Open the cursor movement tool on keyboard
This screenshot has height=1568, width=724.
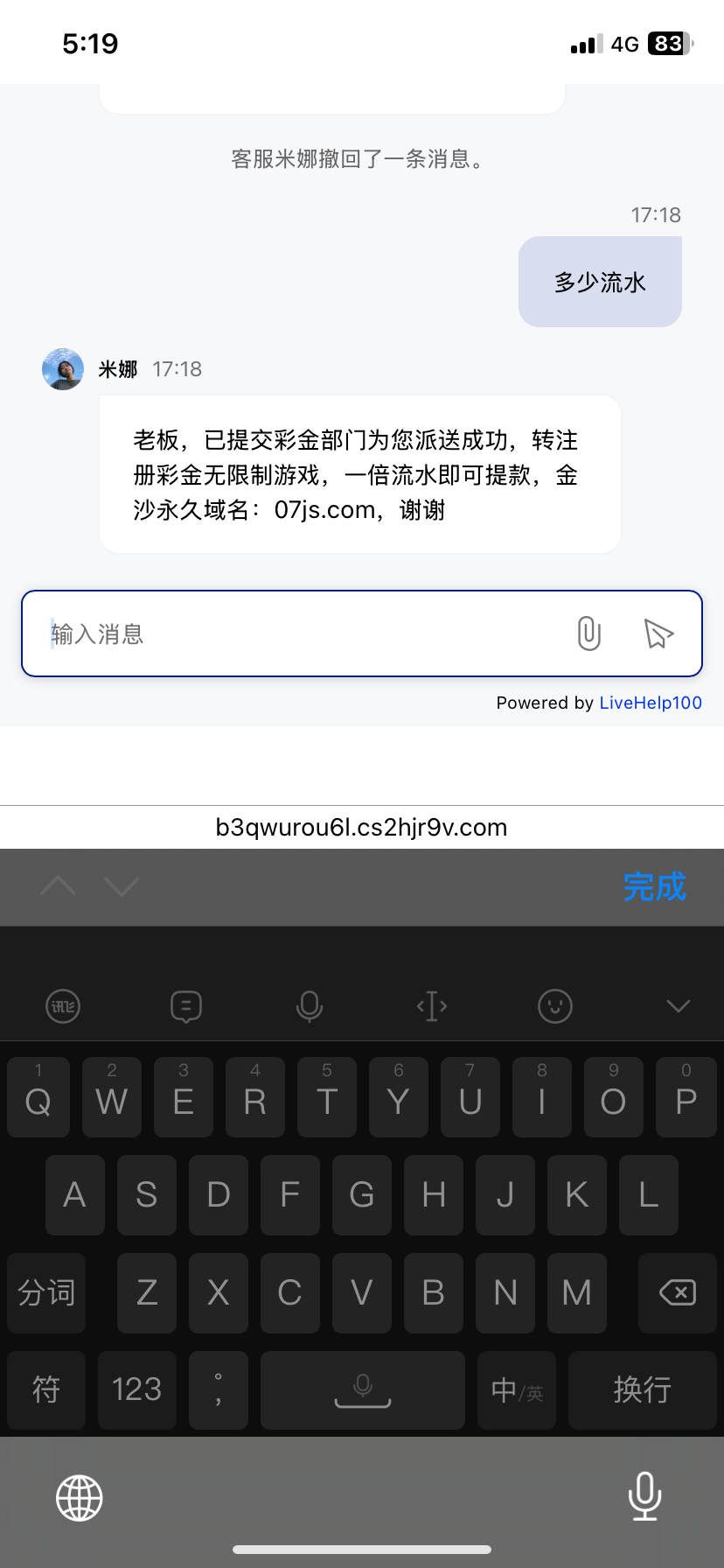pyautogui.click(x=432, y=1006)
